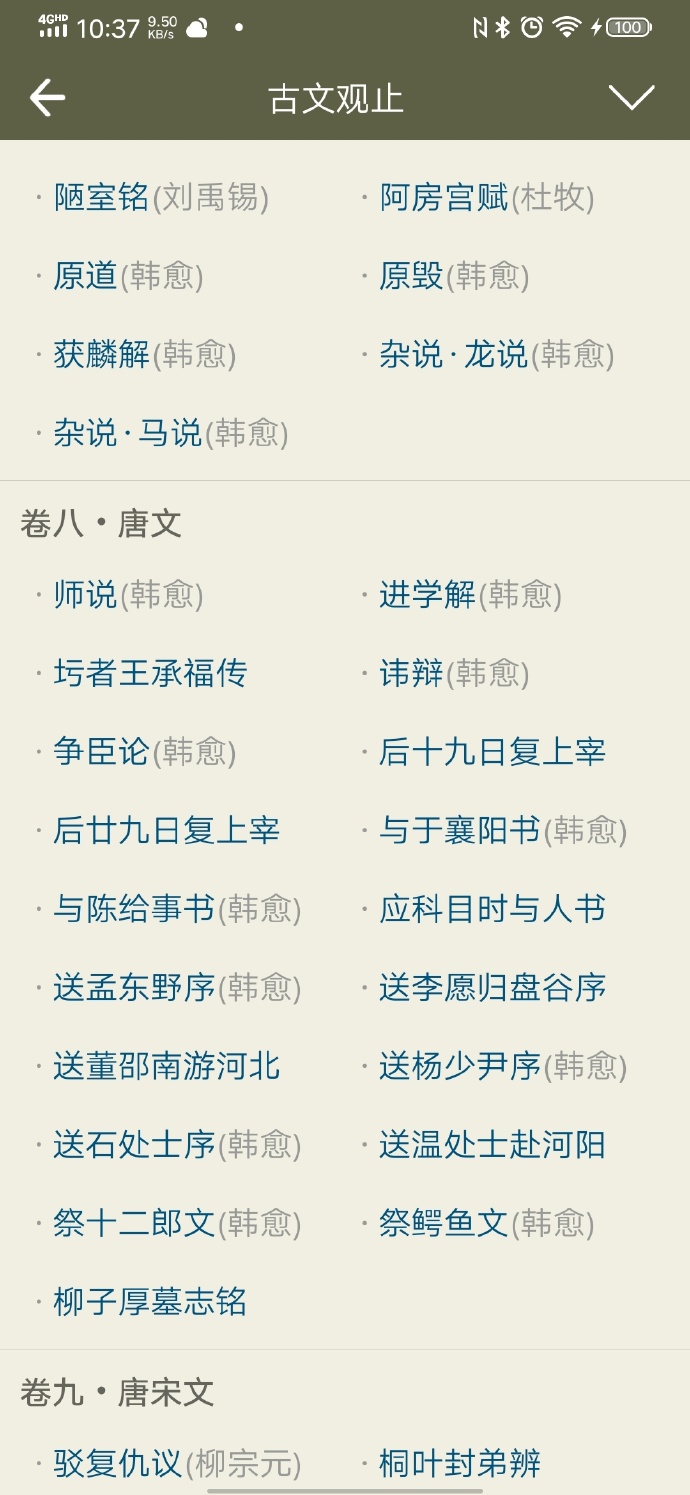Open 杂说·龙说 by 韩愈
Screen dimensions: 690x1495
click(x=496, y=354)
